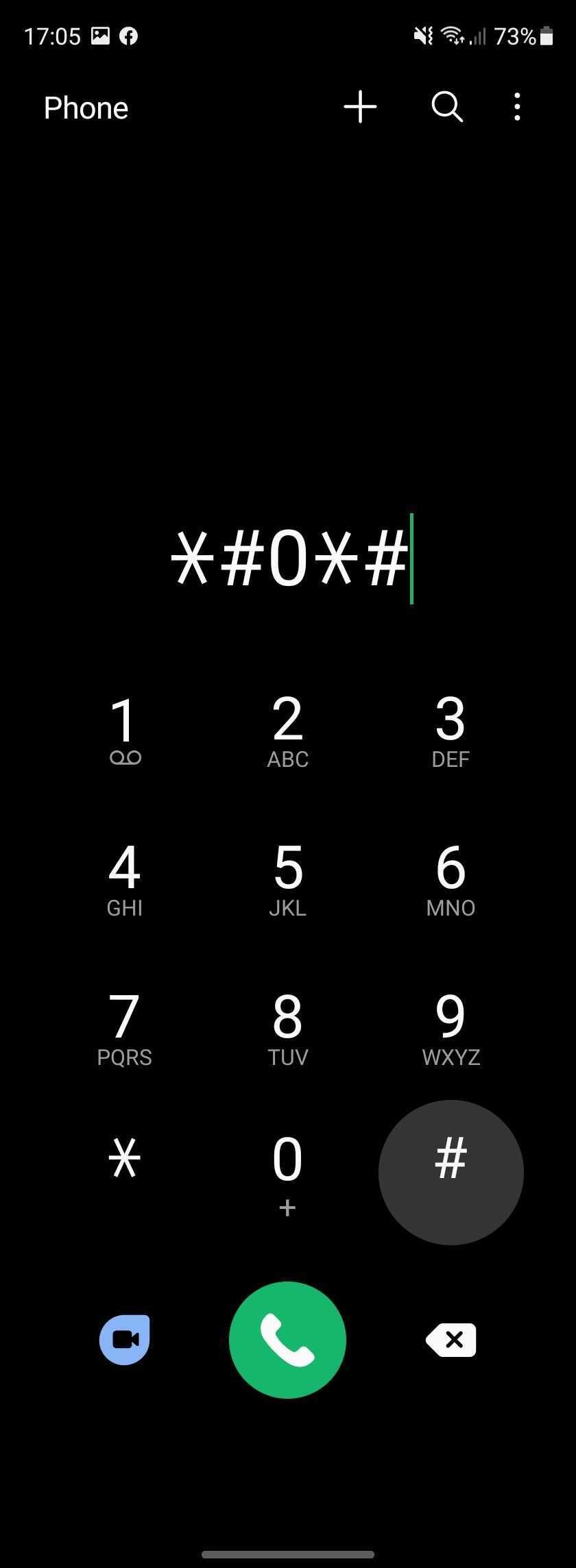Enter digit 3 DEF
This screenshot has width=576, height=1568.
pyautogui.click(x=451, y=729)
